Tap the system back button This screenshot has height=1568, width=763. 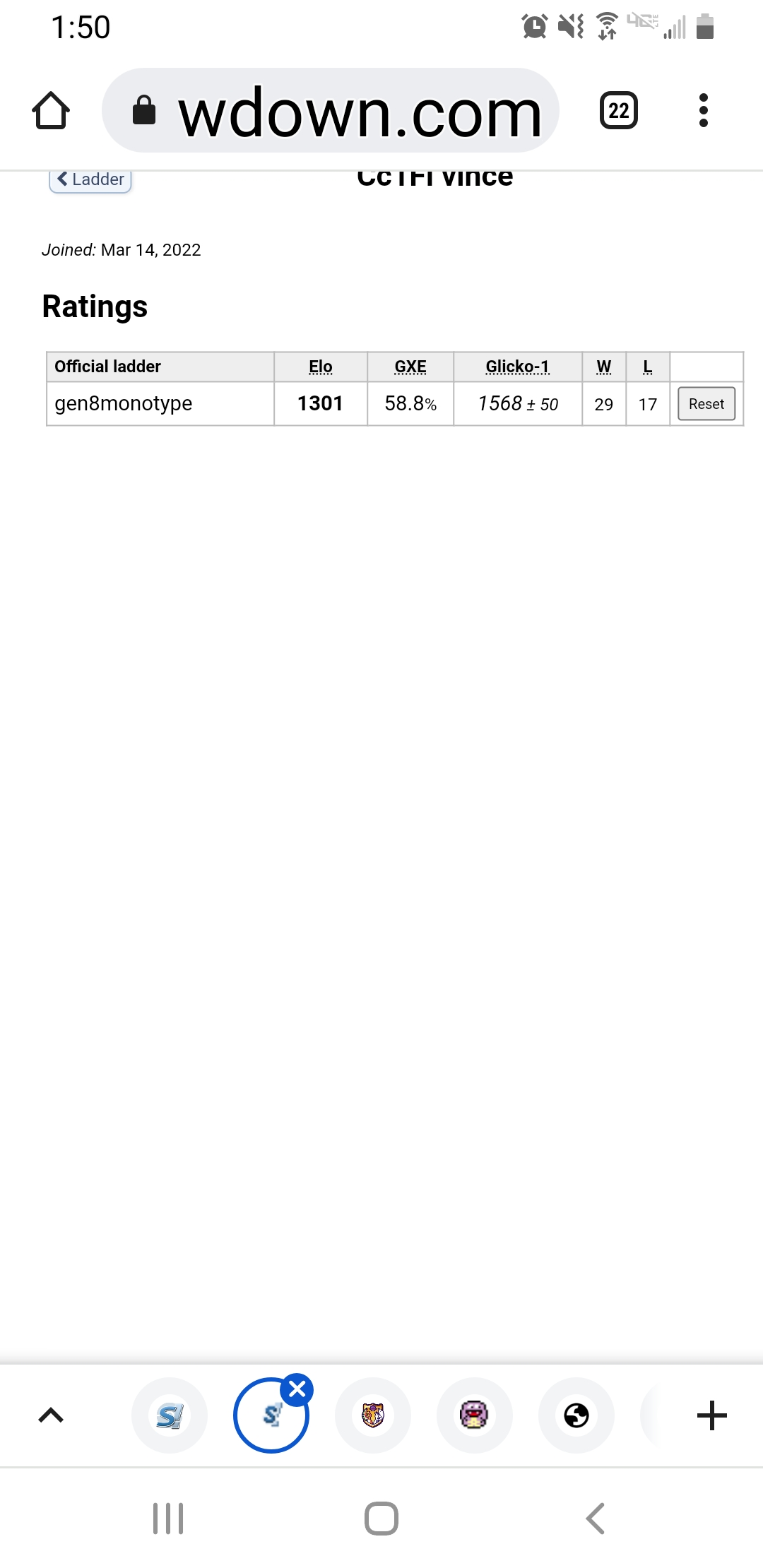point(596,1519)
